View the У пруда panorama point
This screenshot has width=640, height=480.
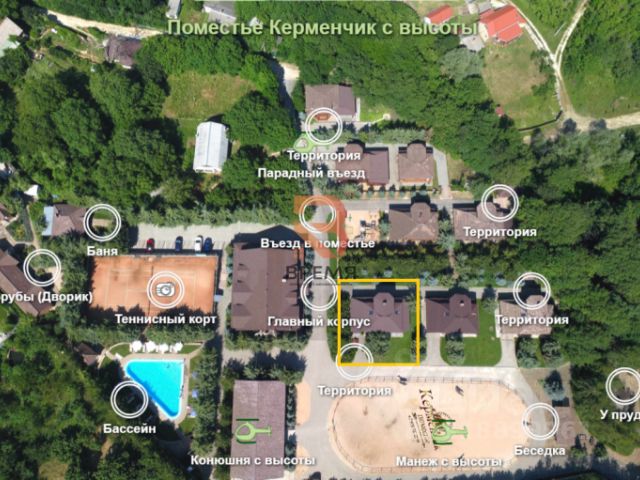(624, 386)
